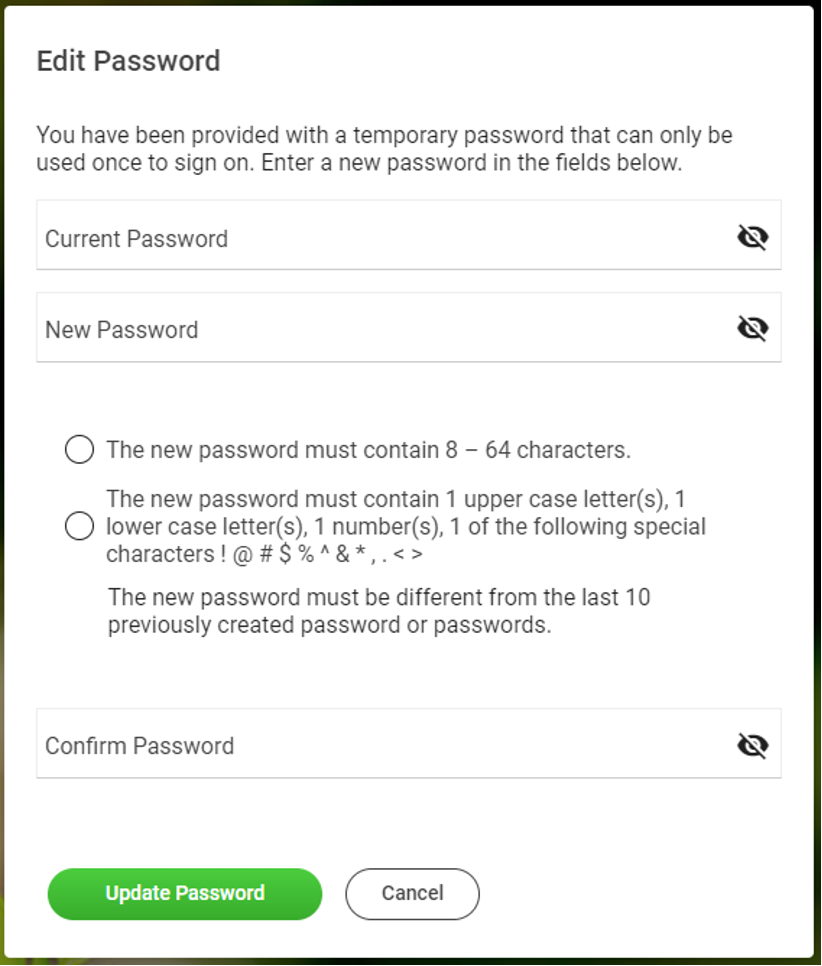Show the Current Password text
This screenshot has height=966, width=822.
pyautogui.click(x=752, y=237)
